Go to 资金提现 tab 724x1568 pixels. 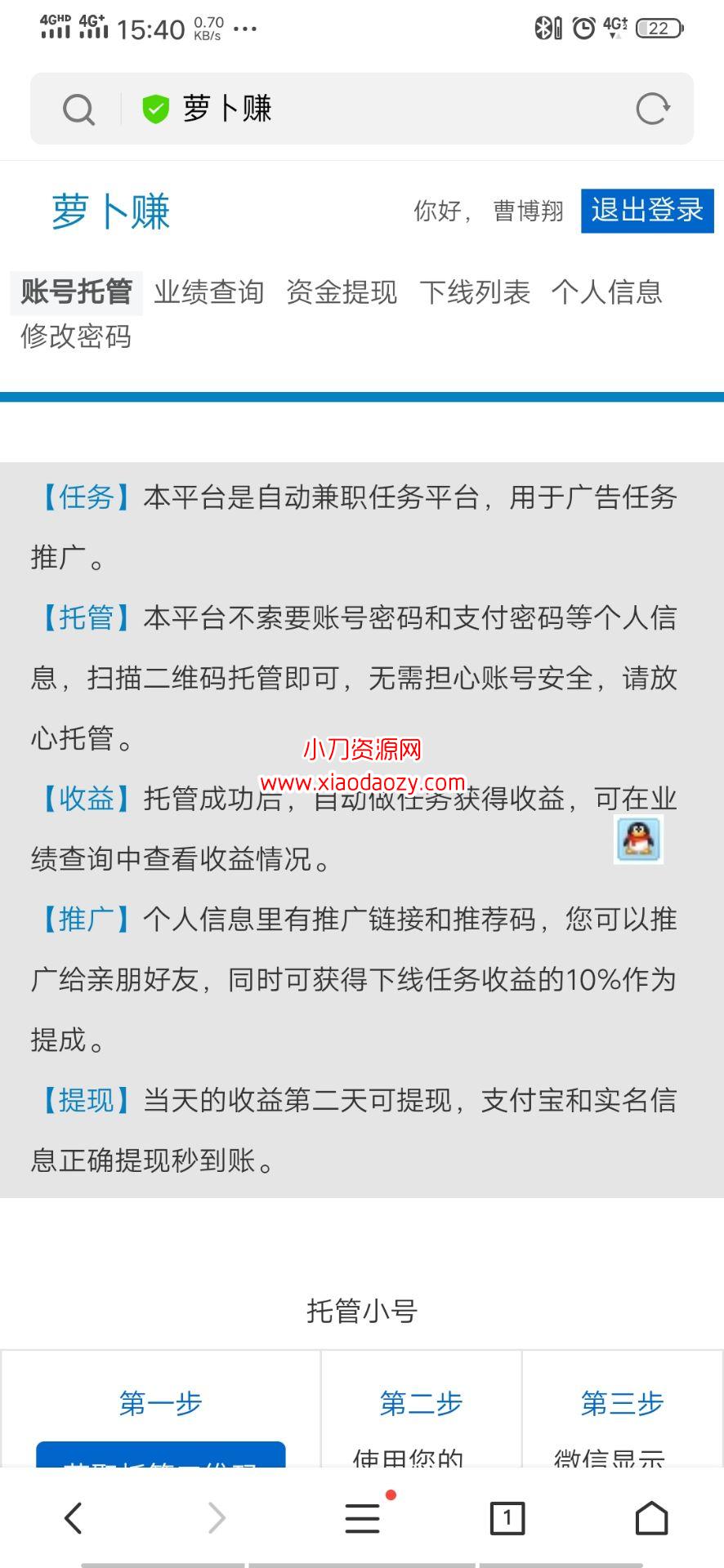coord(342,292)
